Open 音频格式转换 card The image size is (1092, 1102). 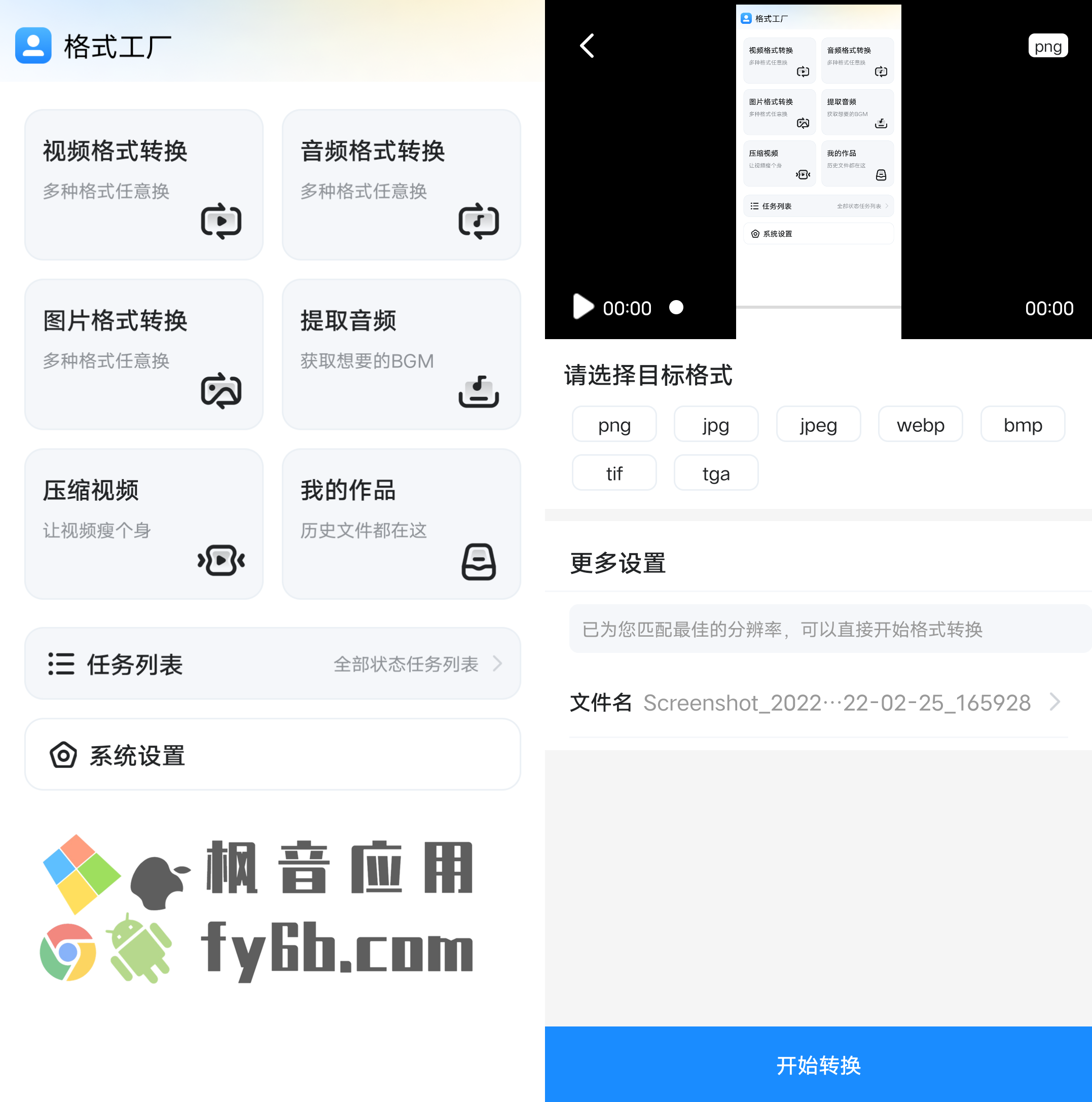point(401,185)
